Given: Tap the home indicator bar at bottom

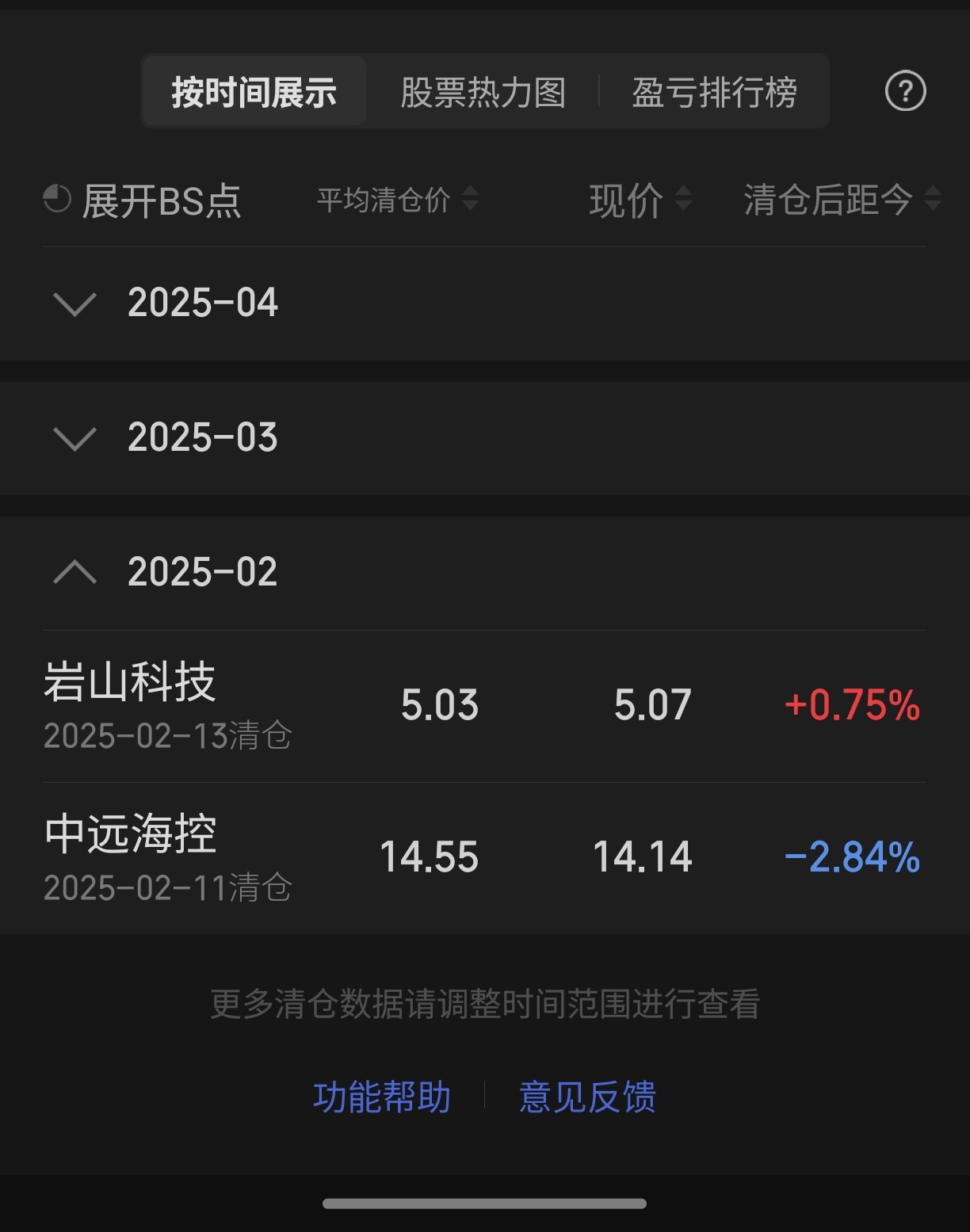Looking at the screenshot, I should coord(485,1203).
